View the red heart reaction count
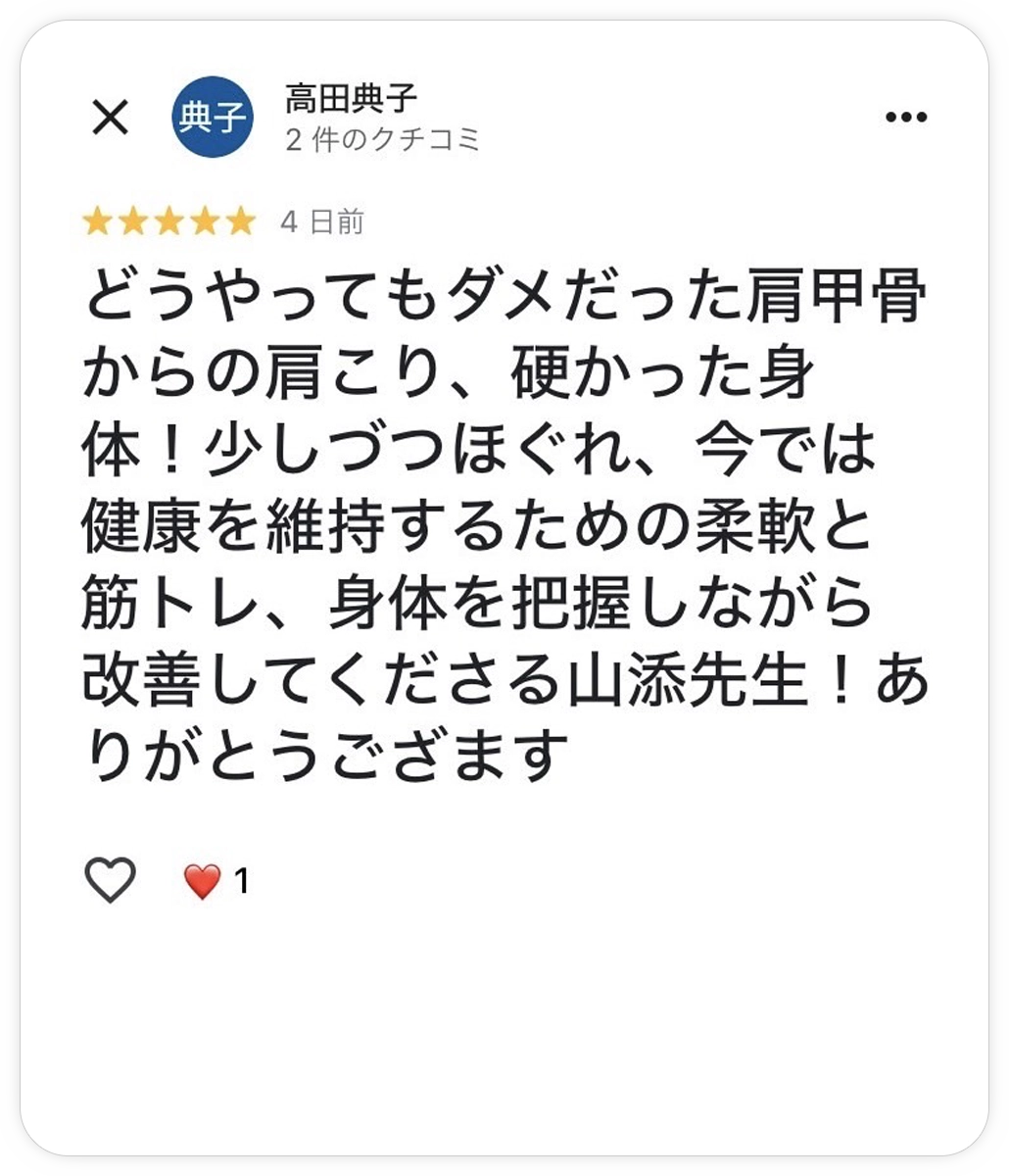The width and height of the screenshot is (1009, 1176). tap(216, 882)
